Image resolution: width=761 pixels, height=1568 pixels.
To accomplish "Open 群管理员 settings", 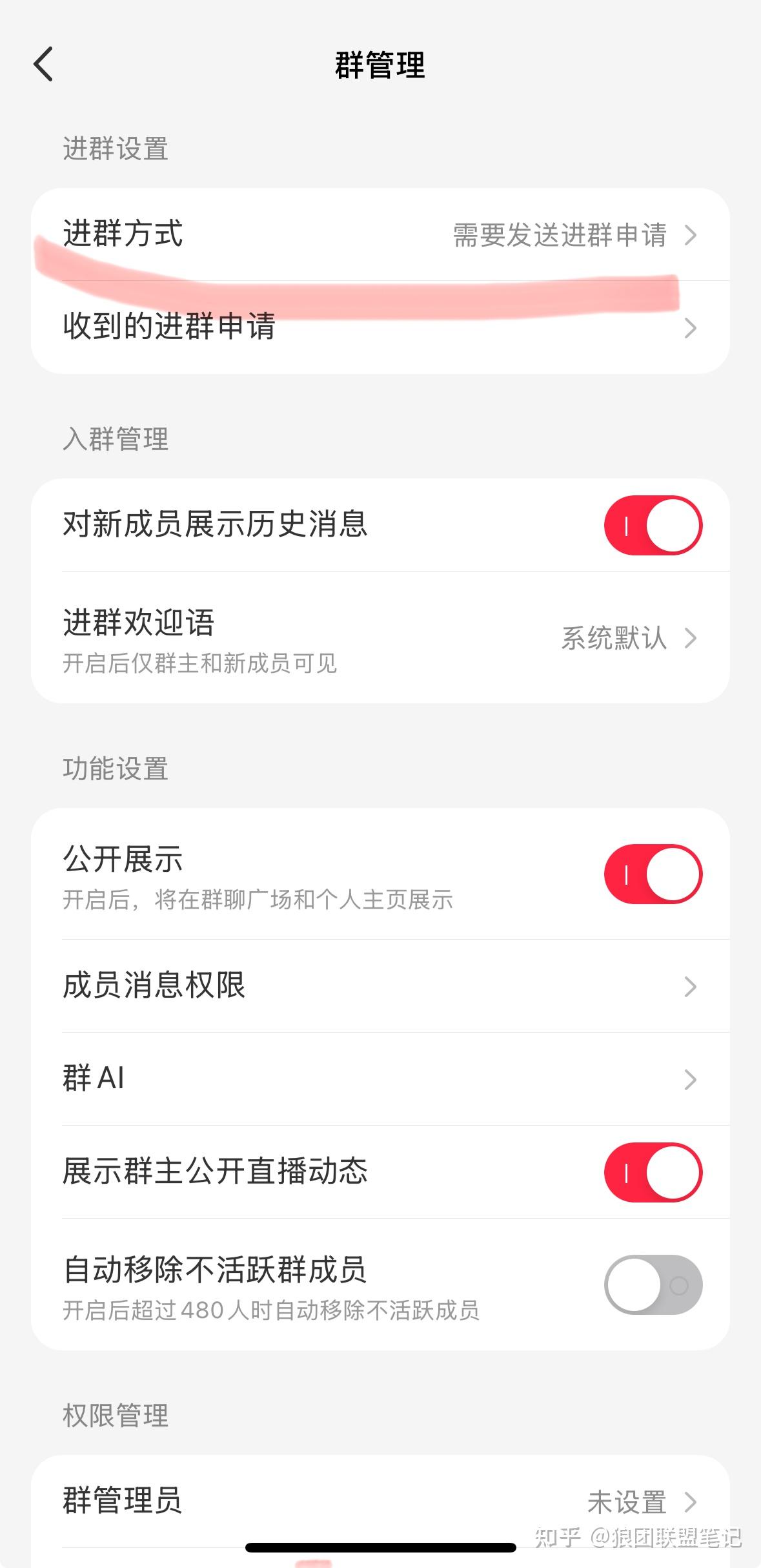I will pyautogui.click(x=380, y=1501).
